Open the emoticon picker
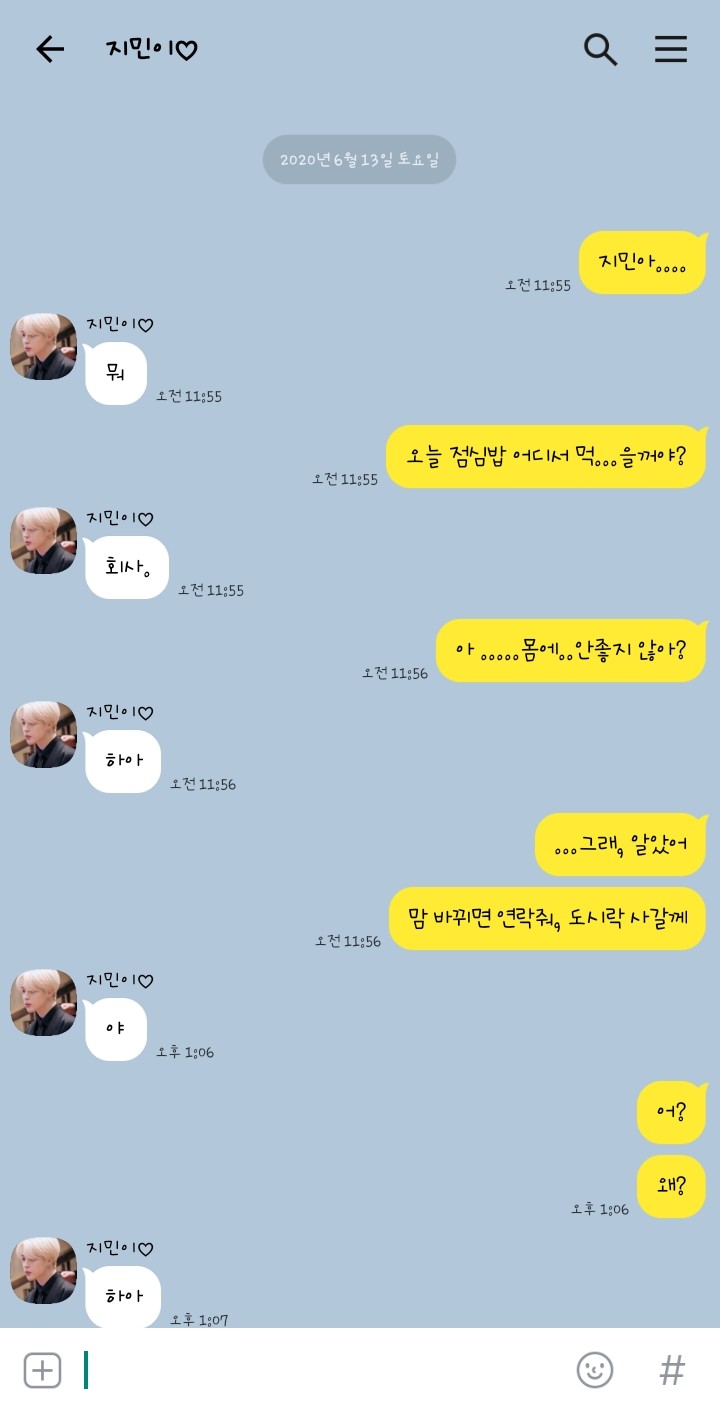Viewport: 720px width, 1412px height. tap(595, 1370)
